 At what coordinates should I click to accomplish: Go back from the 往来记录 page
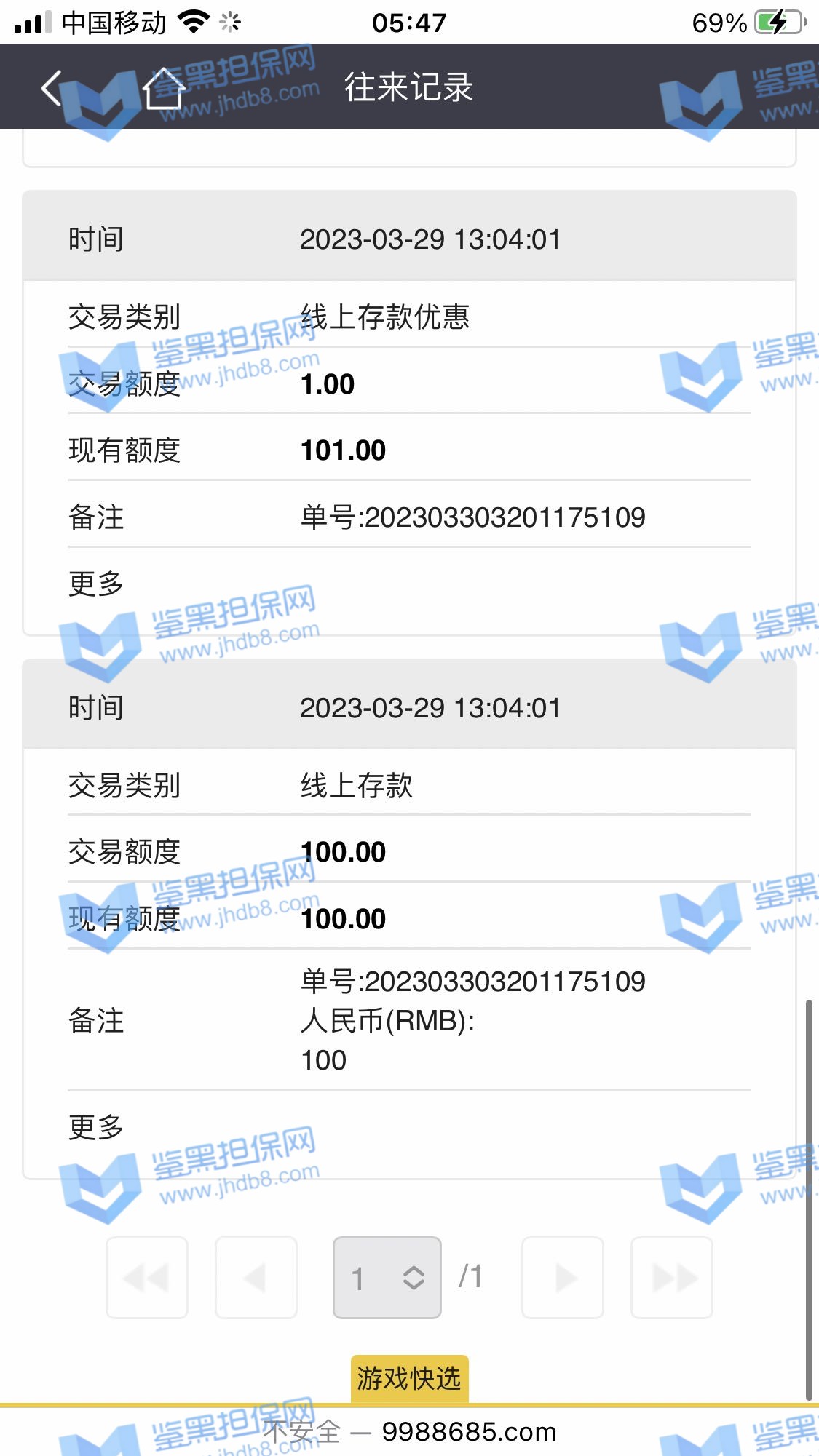[x=51, y=88]
